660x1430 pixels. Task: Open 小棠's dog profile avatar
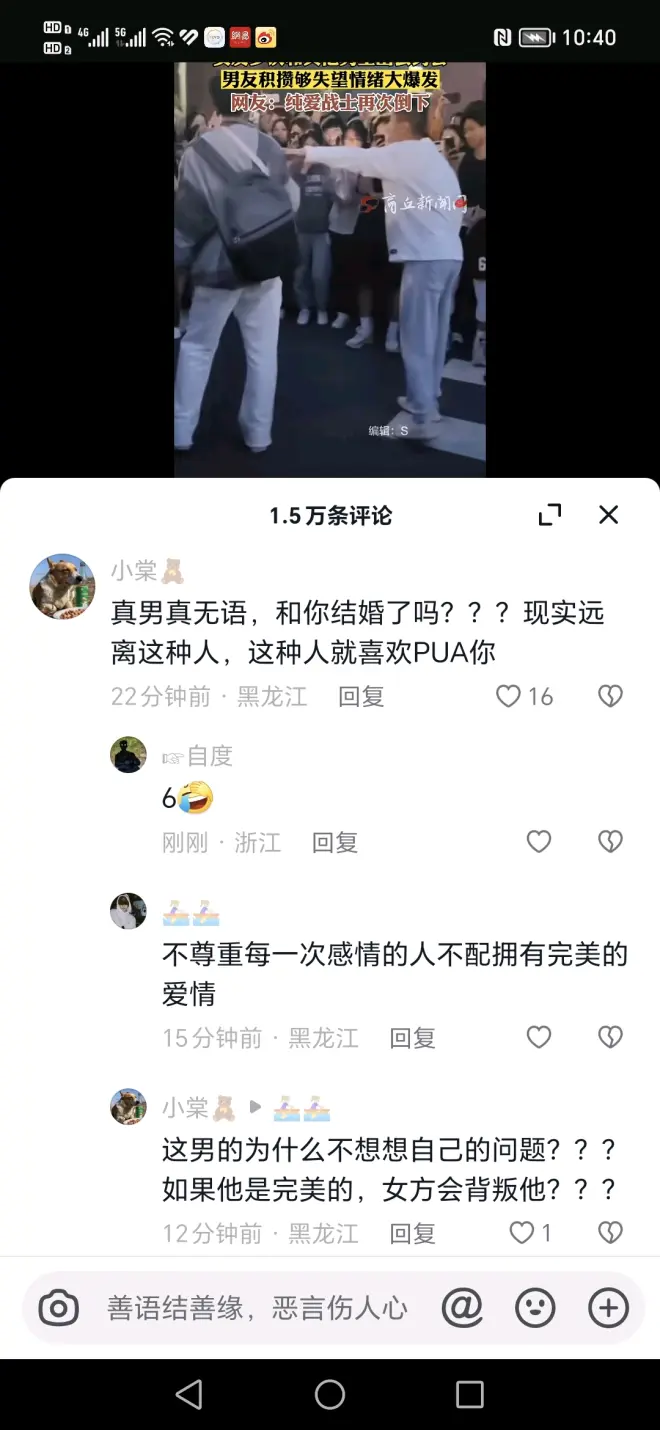coord(63,586)
